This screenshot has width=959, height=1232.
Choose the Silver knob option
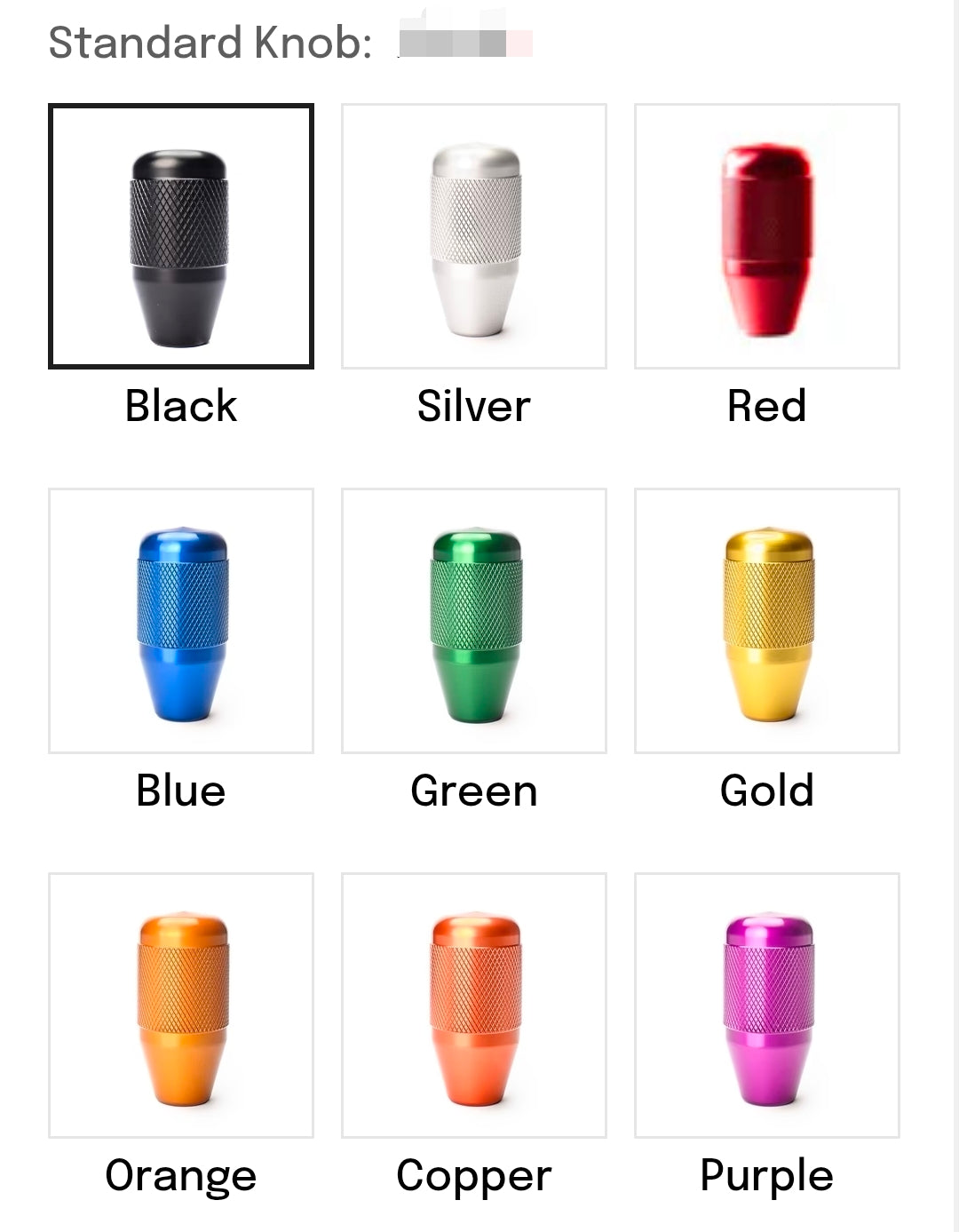(x=474, y=236)
